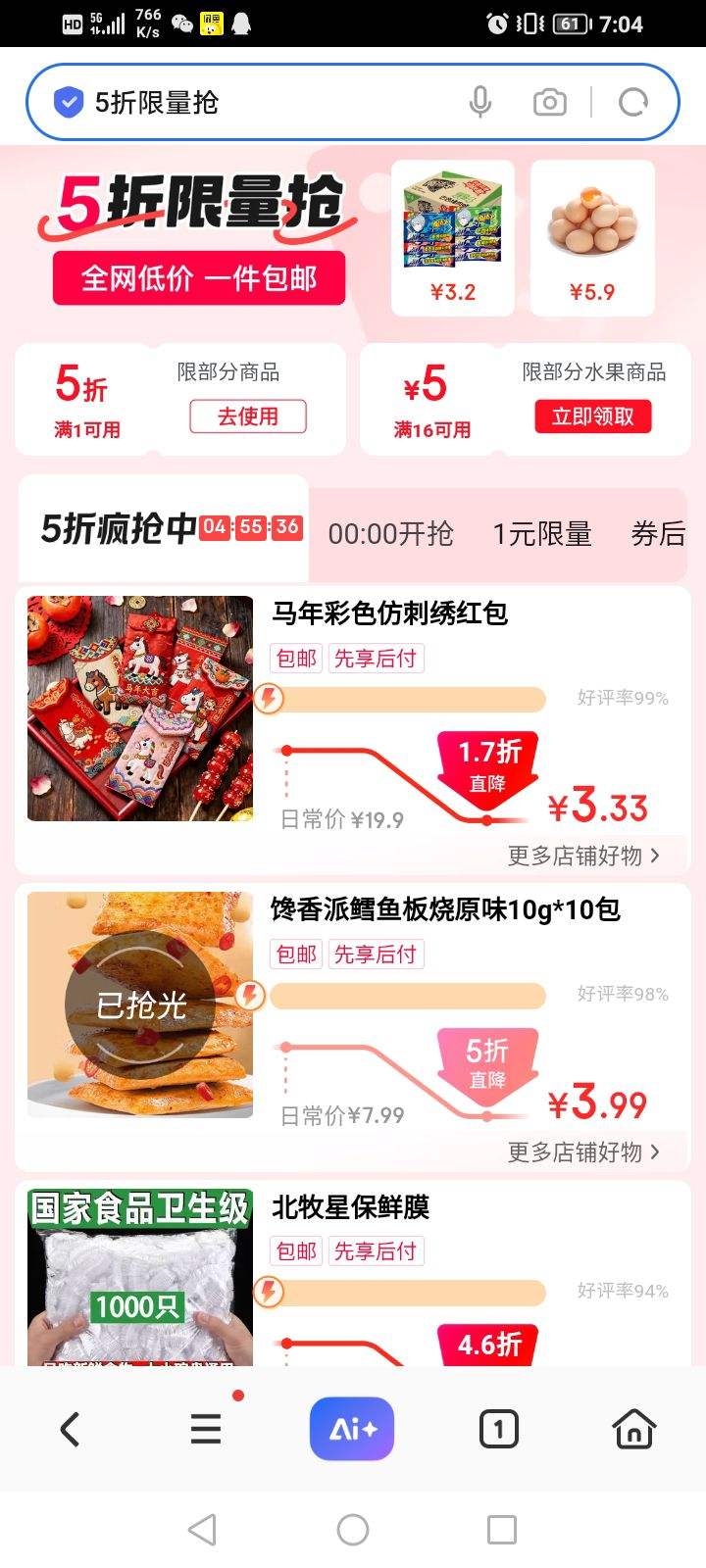Open the camera search icon
706x1568 pixels.
coord(549,101)
